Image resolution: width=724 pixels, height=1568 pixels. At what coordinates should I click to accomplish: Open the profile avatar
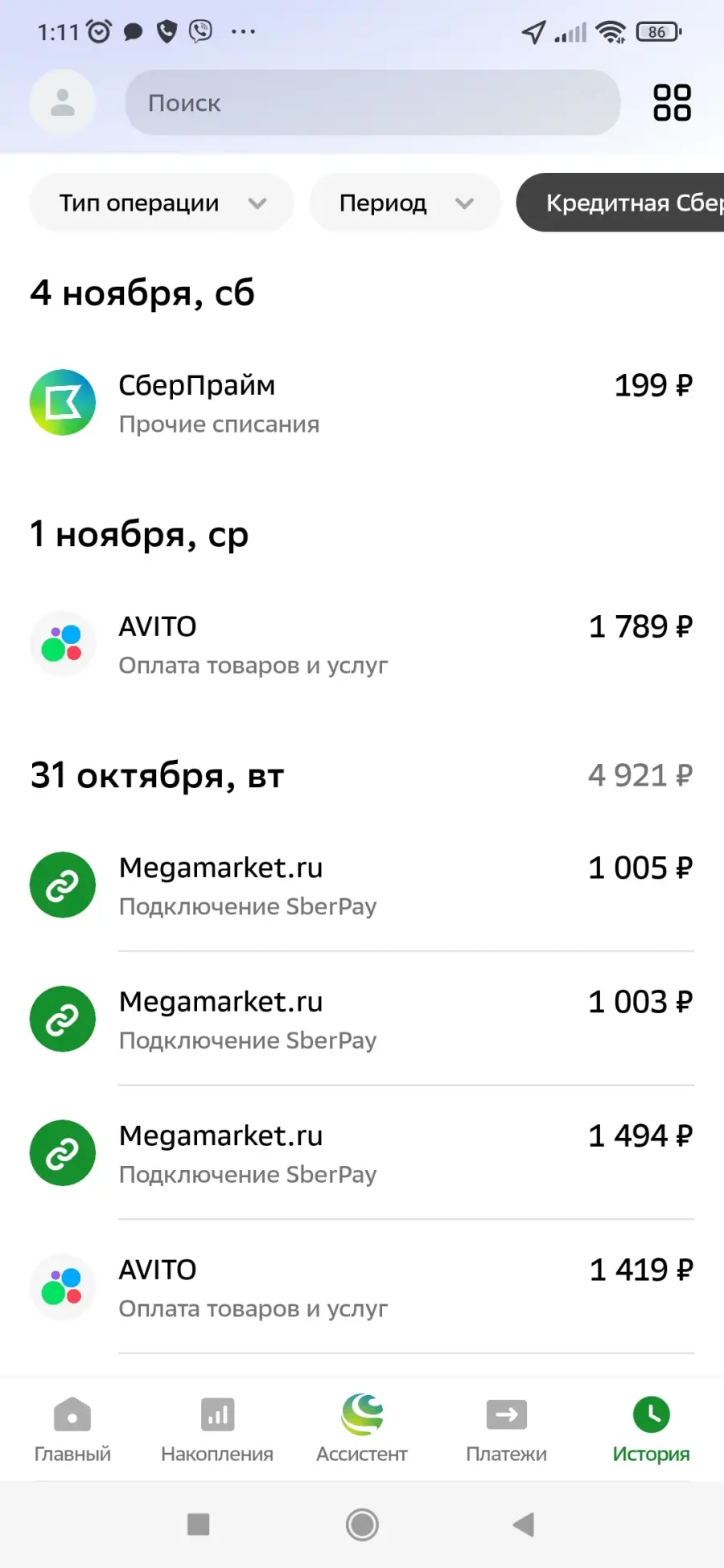click(x=63, y=103)
